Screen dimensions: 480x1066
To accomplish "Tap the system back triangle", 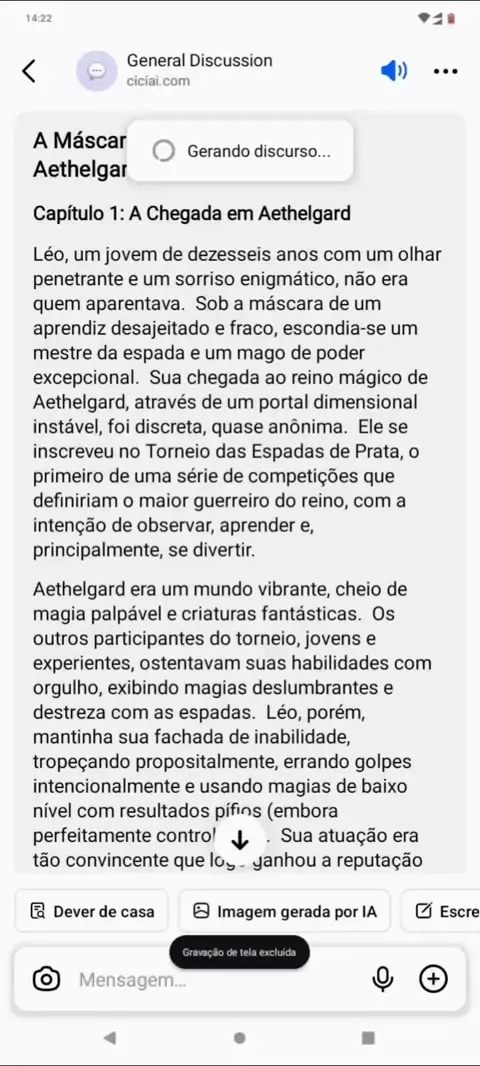I will [x=109, y=1038].
